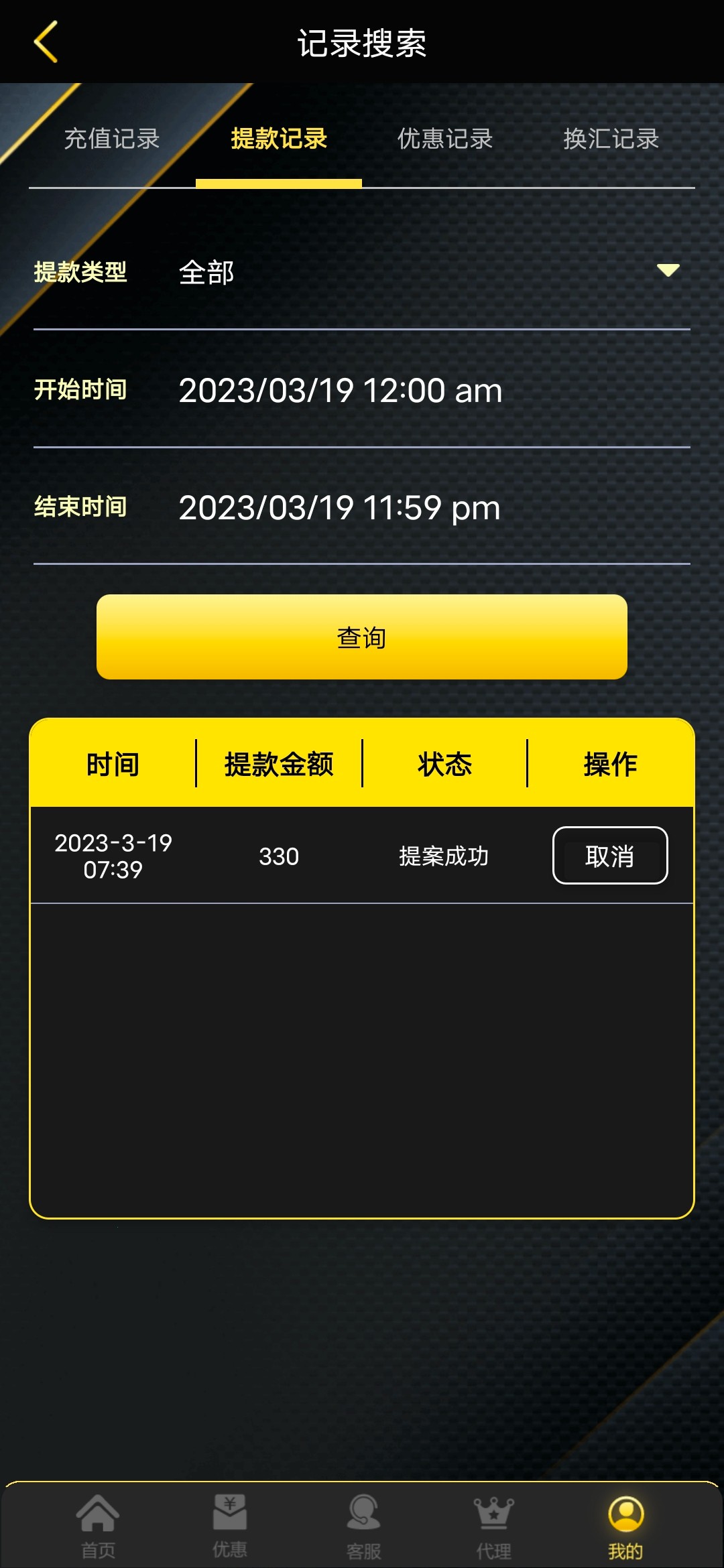
Task: Open the 换汇记录 exchange records tab
Action: tap(611, 139)
